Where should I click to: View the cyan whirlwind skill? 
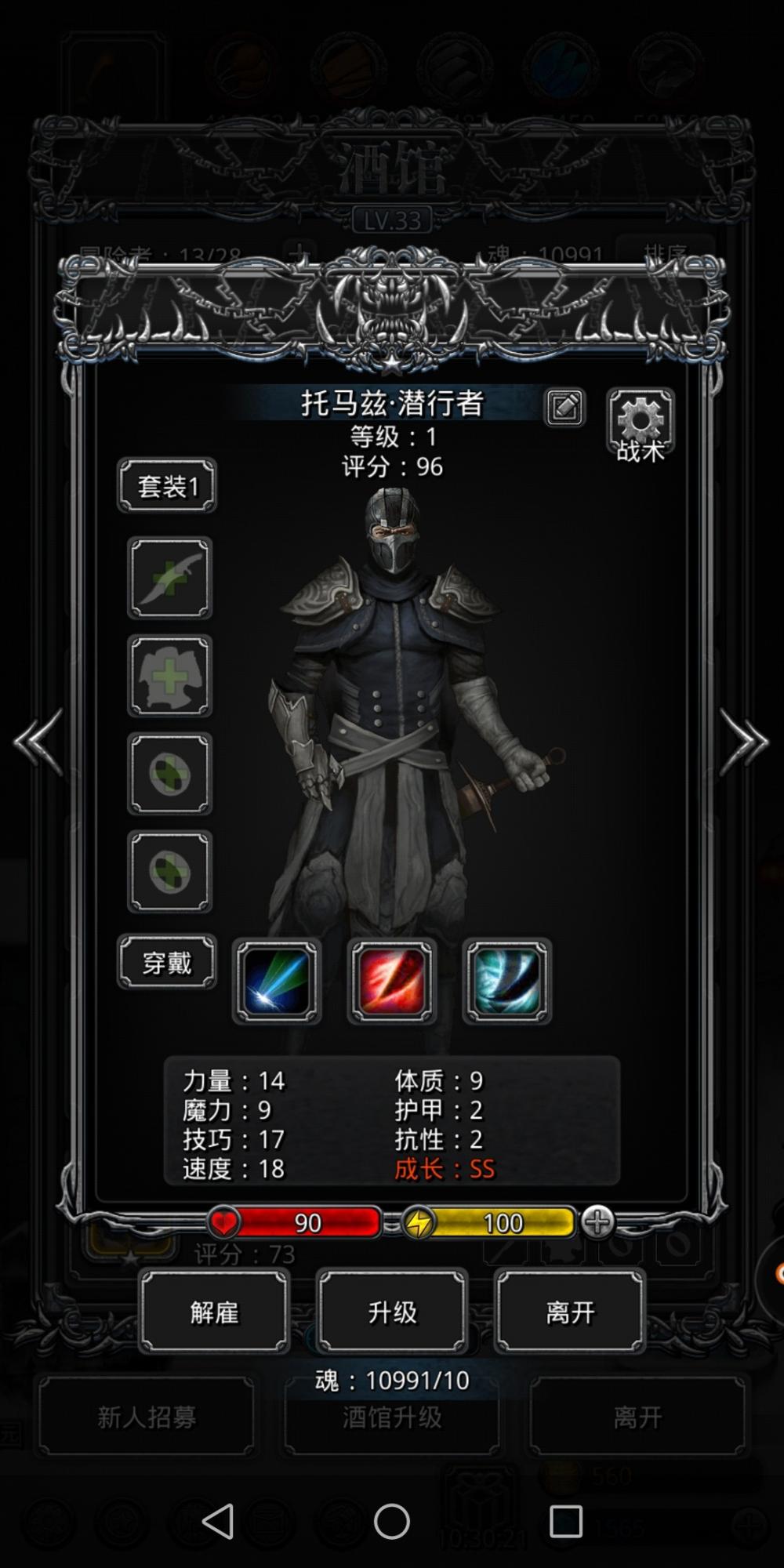click(x=507, y=981)
